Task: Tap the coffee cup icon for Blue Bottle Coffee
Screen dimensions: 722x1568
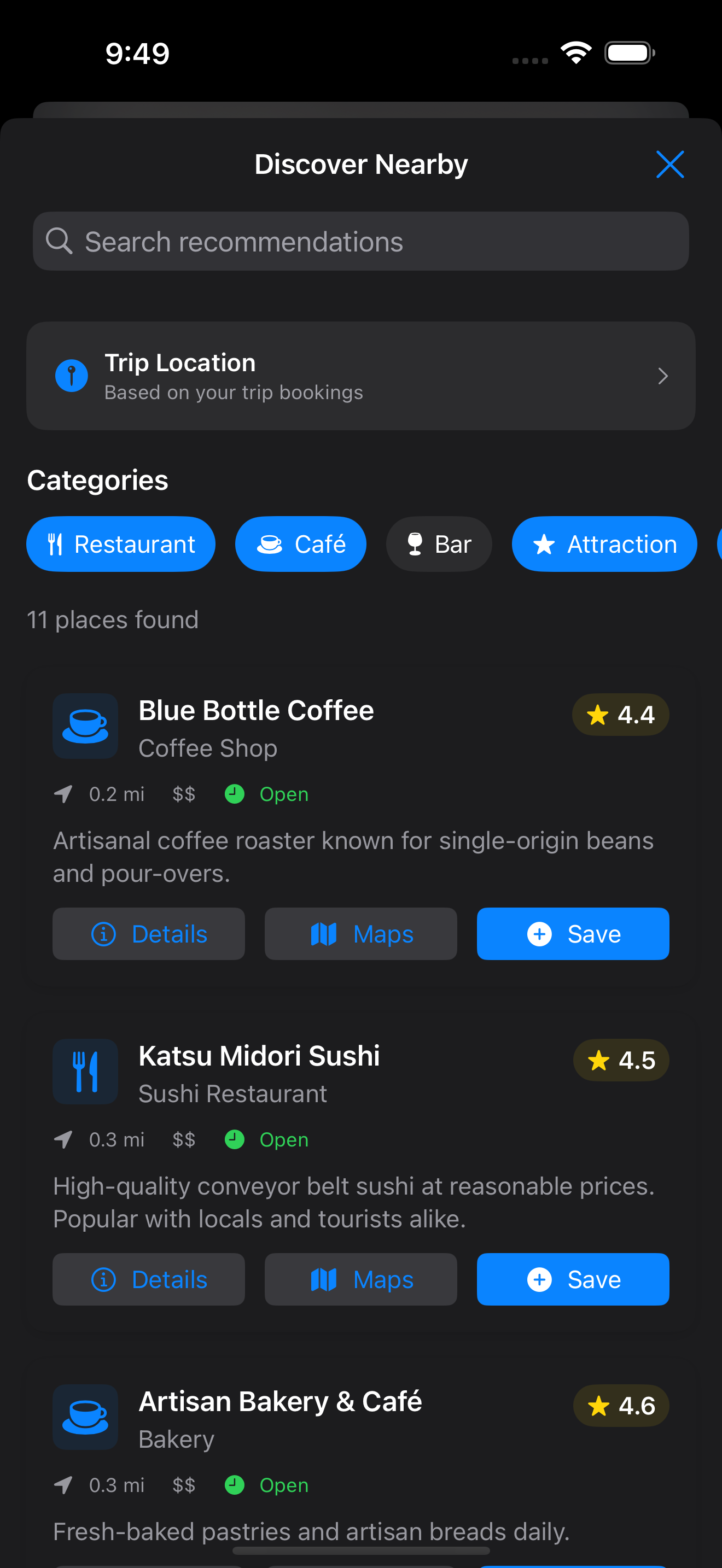Action: 85,726
